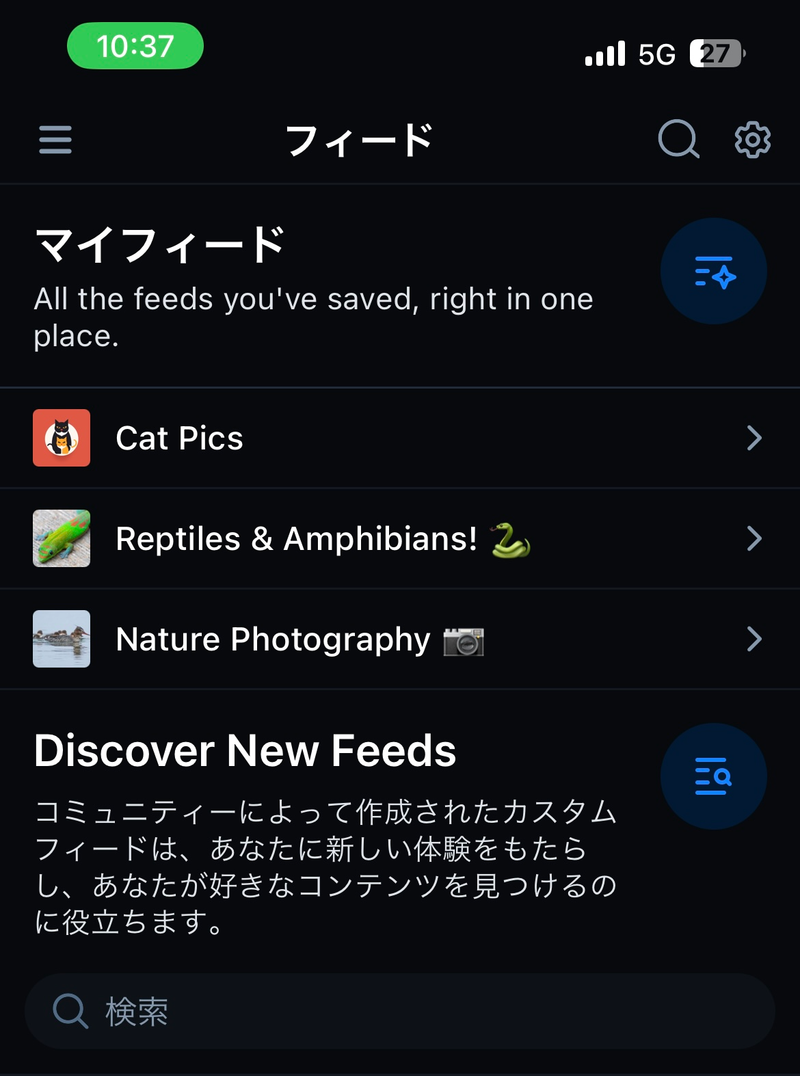Tap the green clock pill showing 10:37
Viewport: 800px width, 1076px height.
[135, 46]
